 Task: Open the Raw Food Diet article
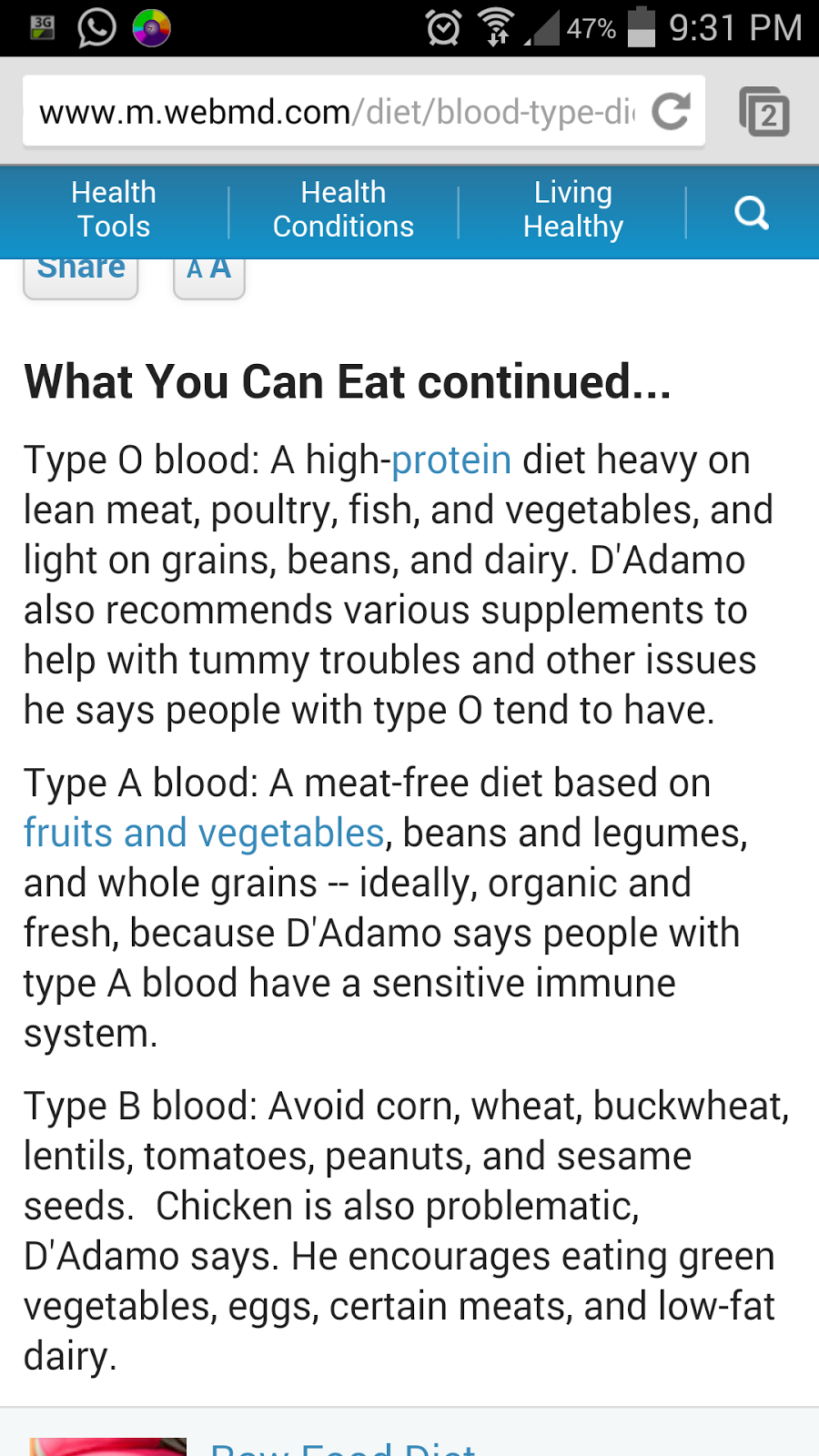point(342,1446)
